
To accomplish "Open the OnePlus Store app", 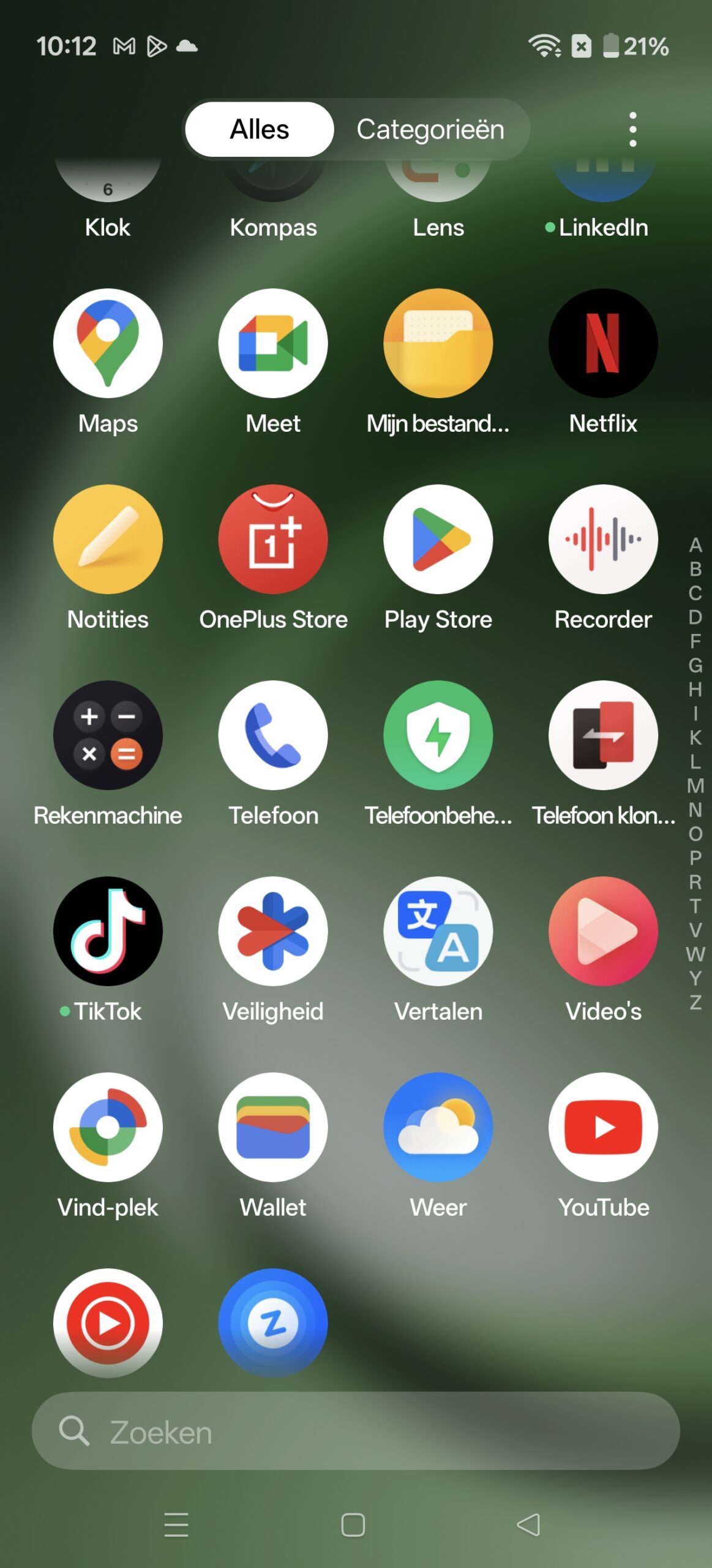I will click(x=273, y=540).
